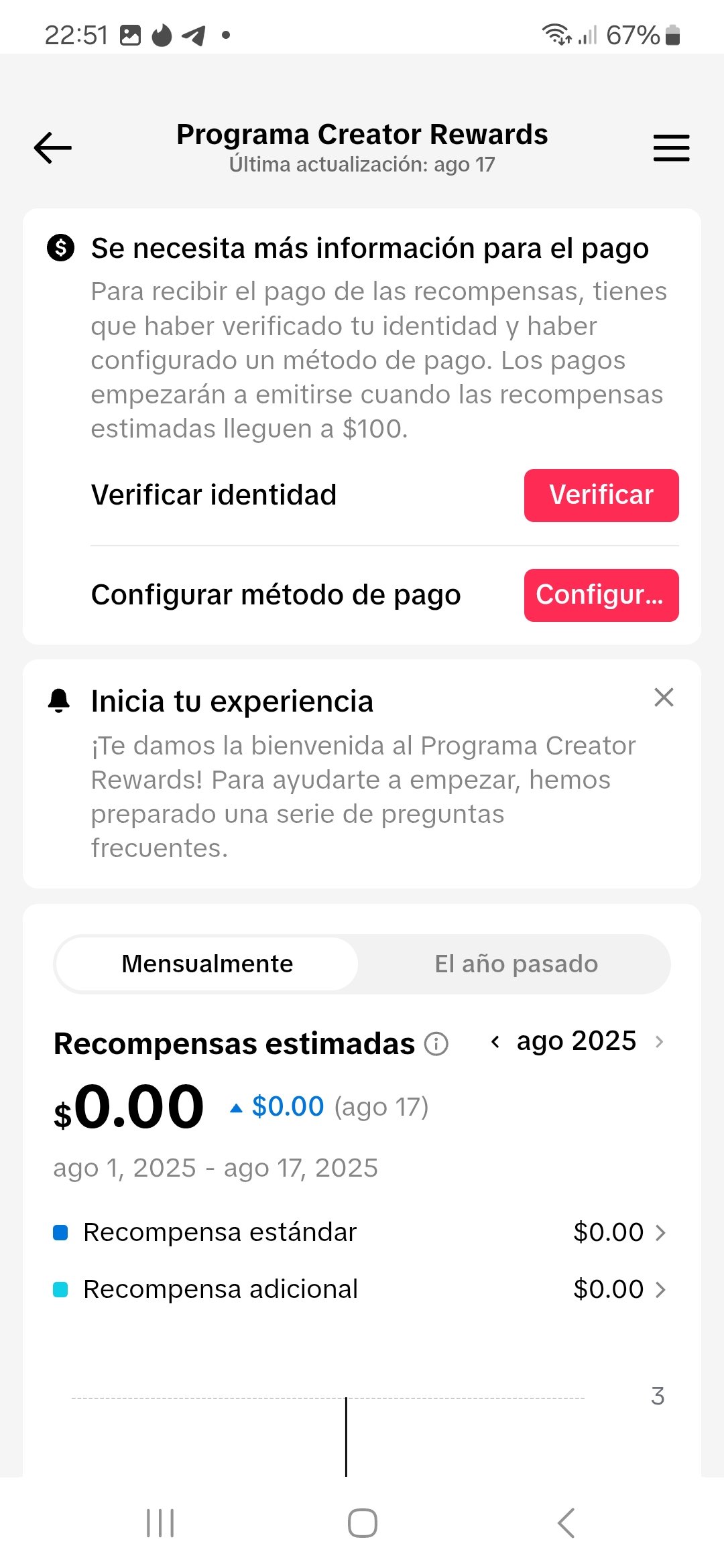Image resolution: width=724 pixels, height=1568 pixels.
Task: Go back using the top-left arrow
Action: tap(53, 148)
